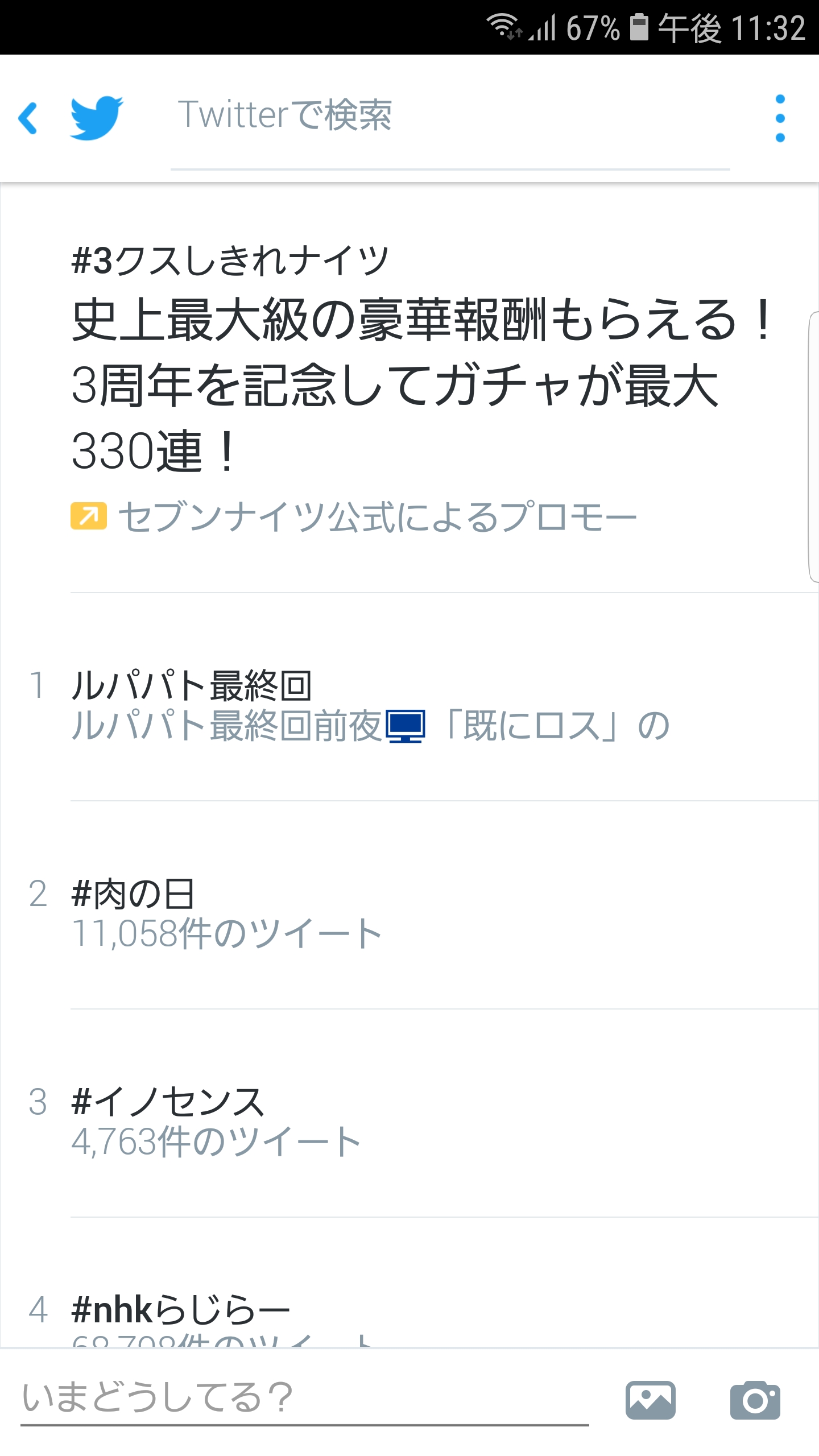The width and height of the screenshot is (819, 1456).
Task: Open the trend ルパパト最終回
Action: click(x=370, y=705)
